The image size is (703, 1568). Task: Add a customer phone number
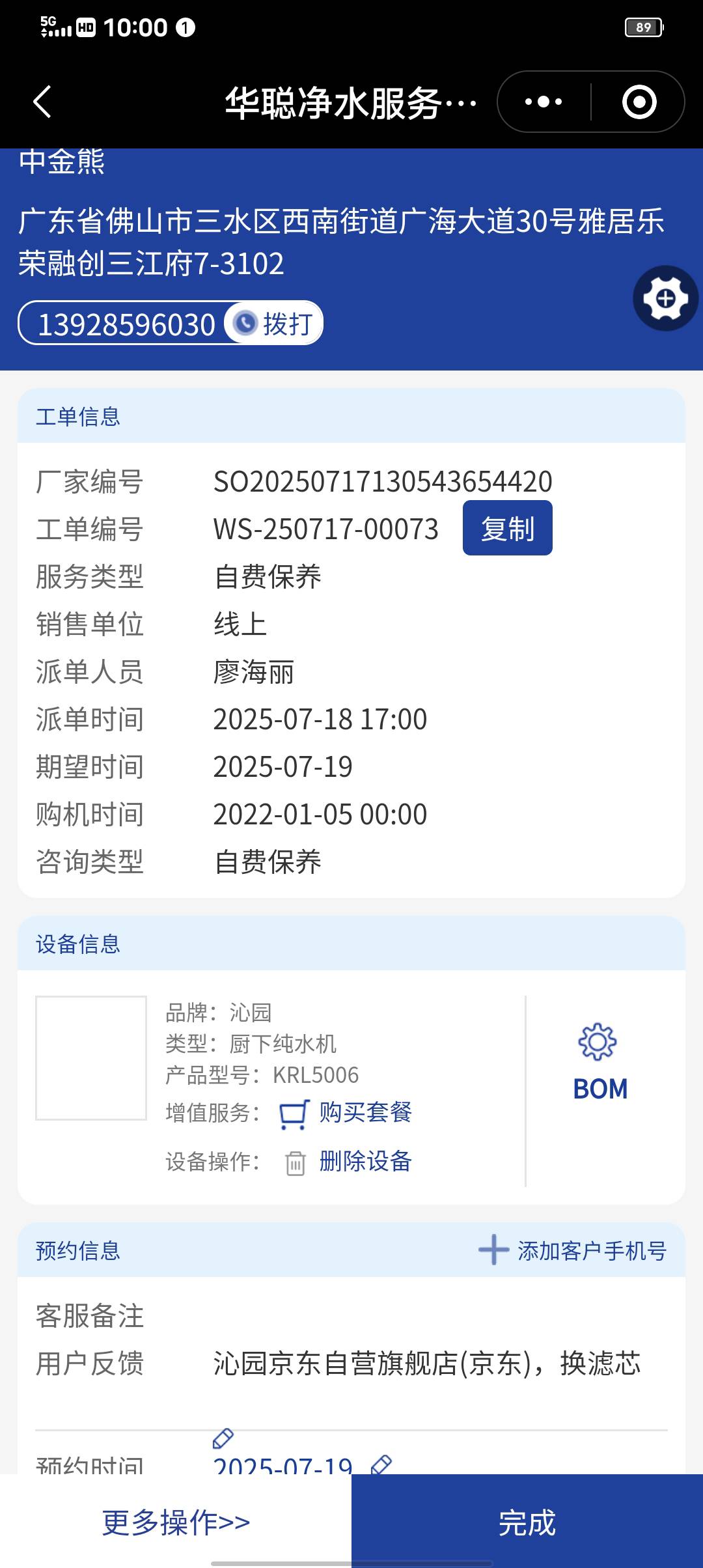[x=573, y=1250]
